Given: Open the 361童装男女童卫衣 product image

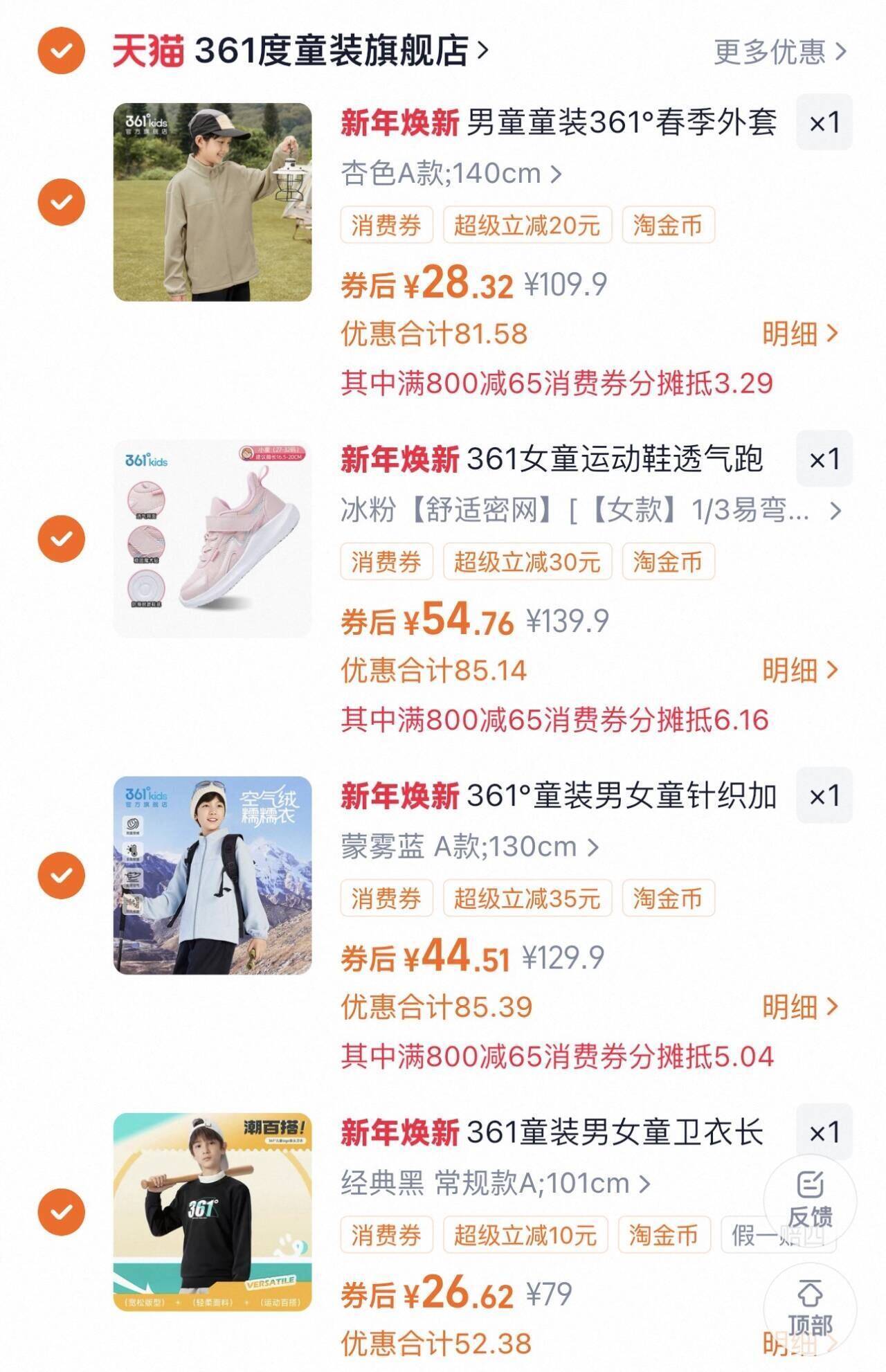Looking at the screenshot, I should [213, 1211].
